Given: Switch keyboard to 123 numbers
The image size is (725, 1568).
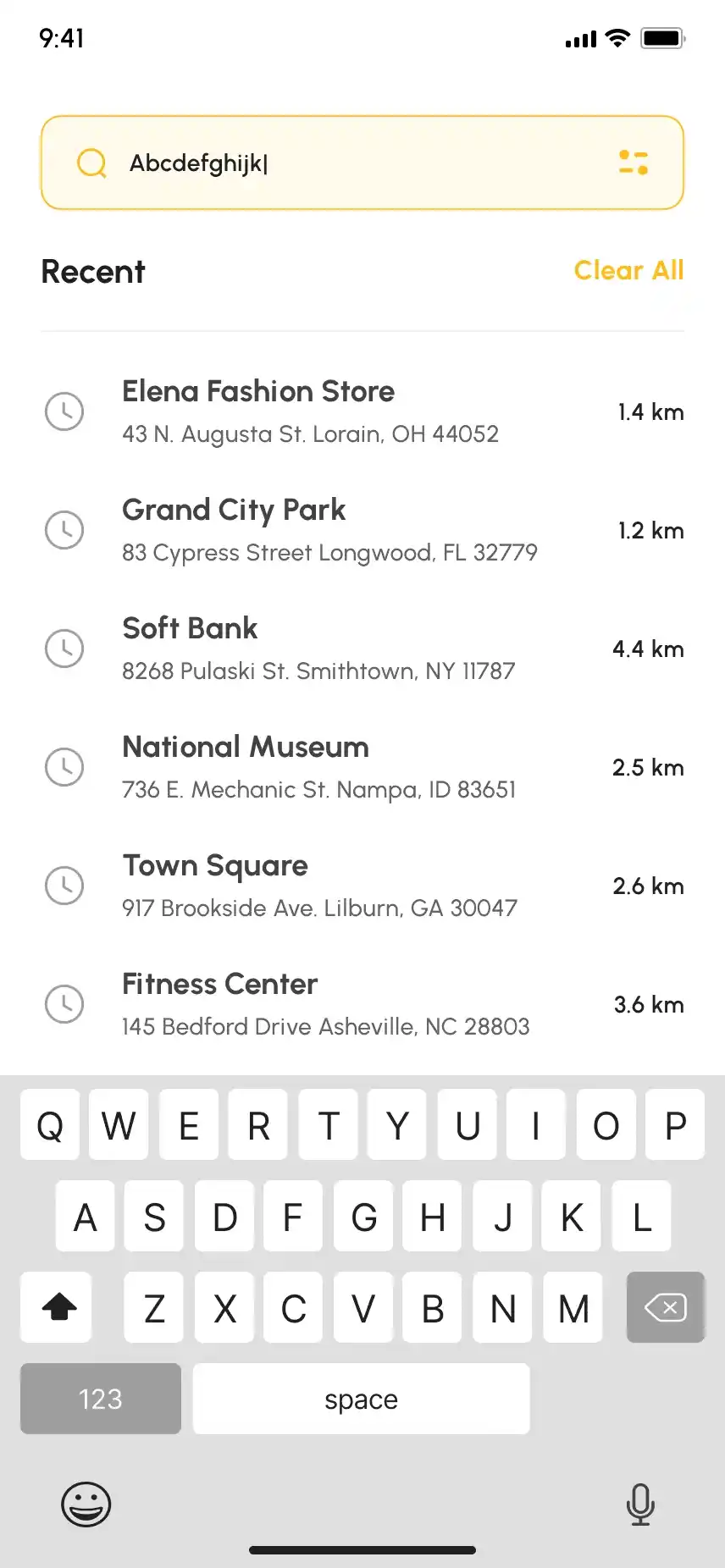Looking at the screenshot, I should 101,1399.
